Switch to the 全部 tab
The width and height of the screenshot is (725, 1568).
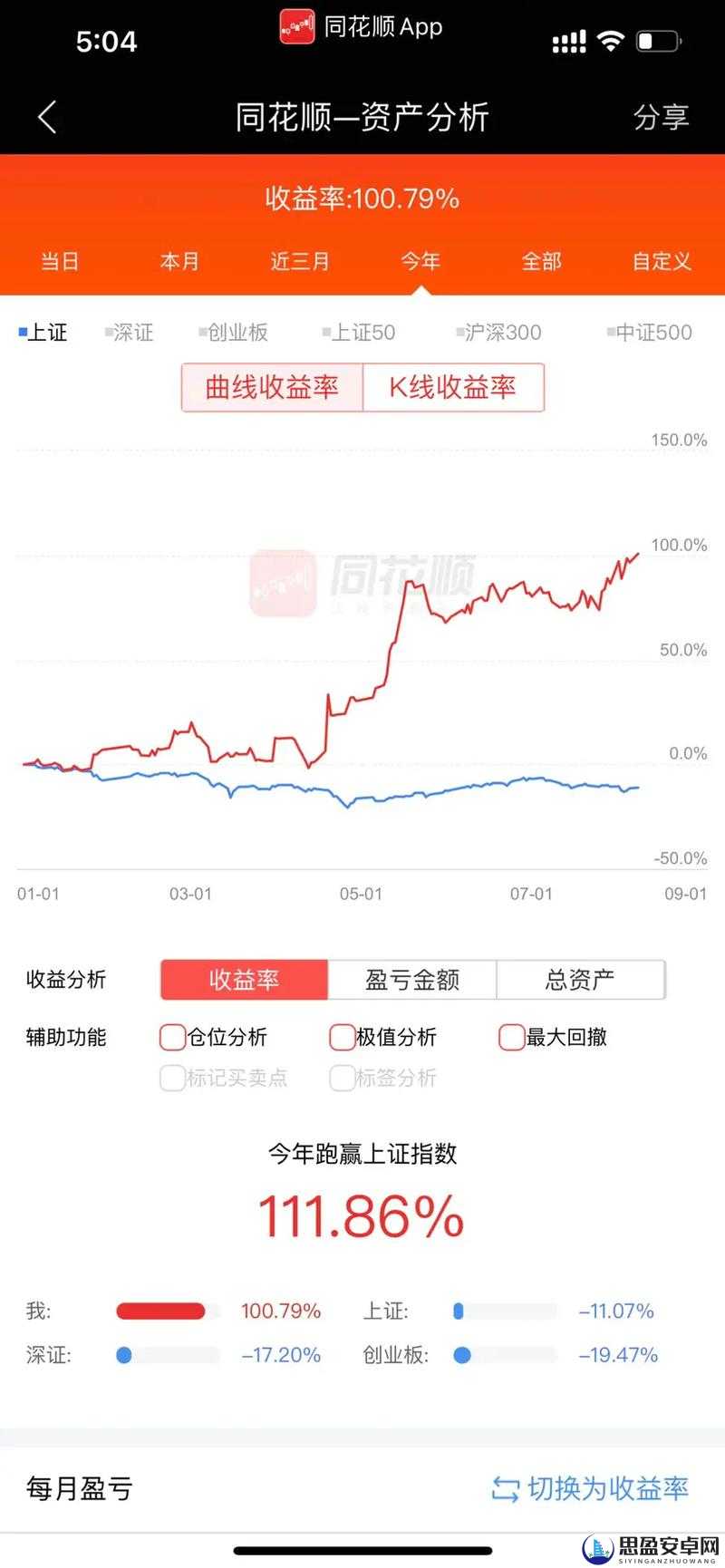pyautogui.click(x=541, y=261)
